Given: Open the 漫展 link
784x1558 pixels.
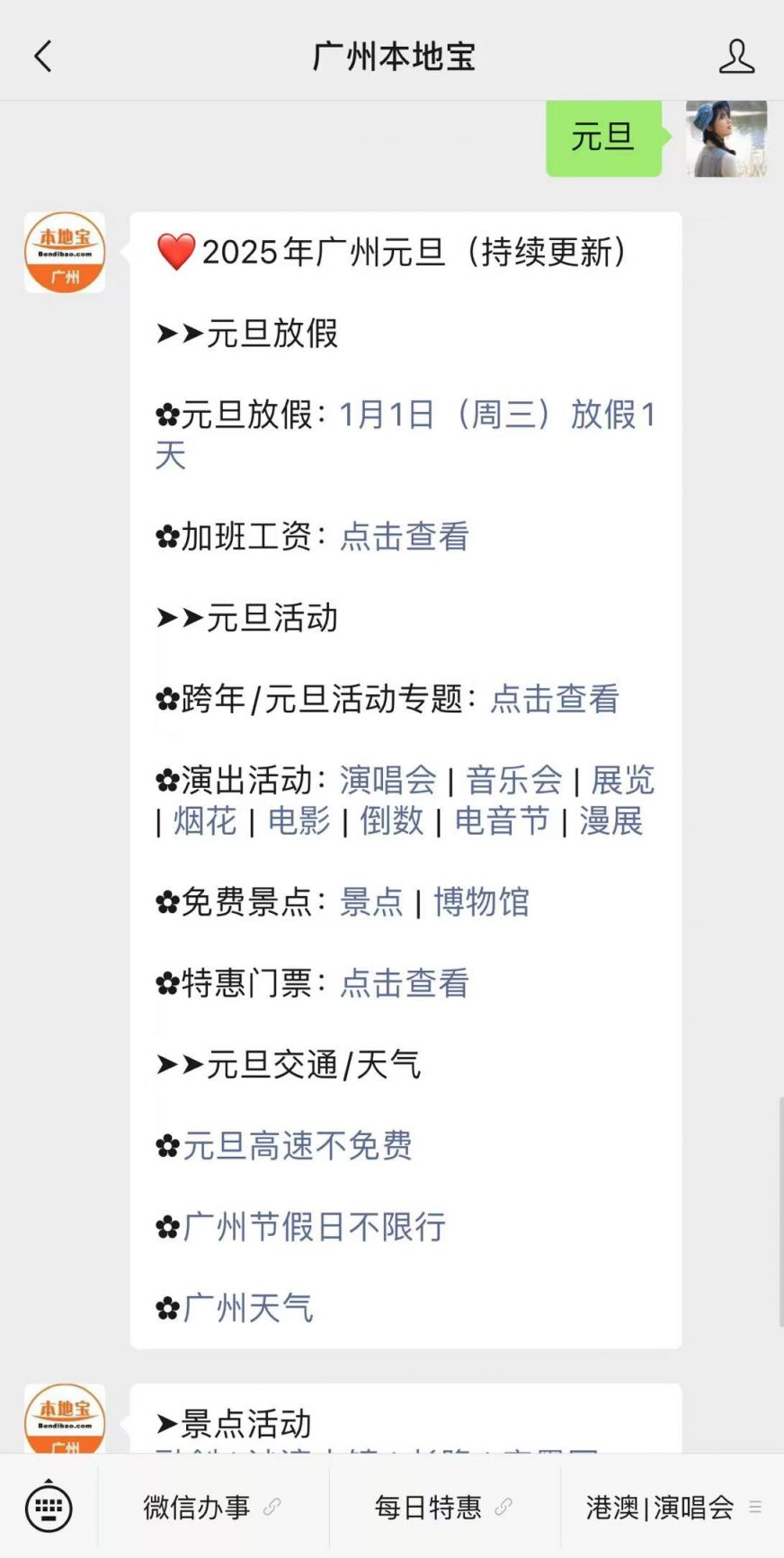Looking at the screenshot, I should pyautogui.click(x=611, y=820).
